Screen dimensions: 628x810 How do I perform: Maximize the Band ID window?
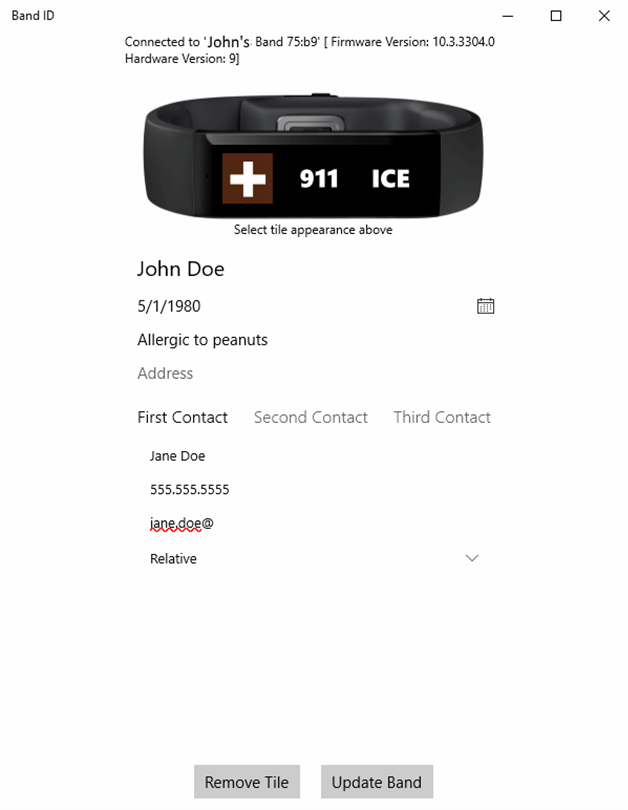tap(556, 16)
